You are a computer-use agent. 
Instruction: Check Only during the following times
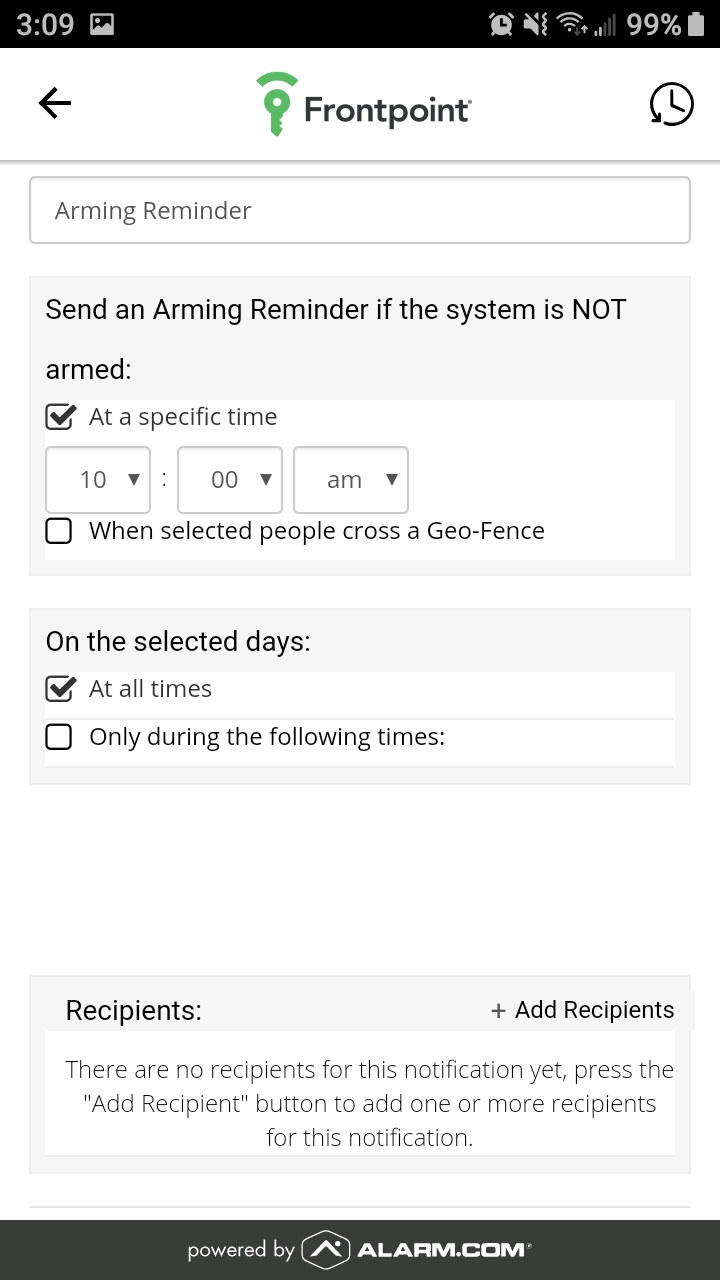point(60,737)
